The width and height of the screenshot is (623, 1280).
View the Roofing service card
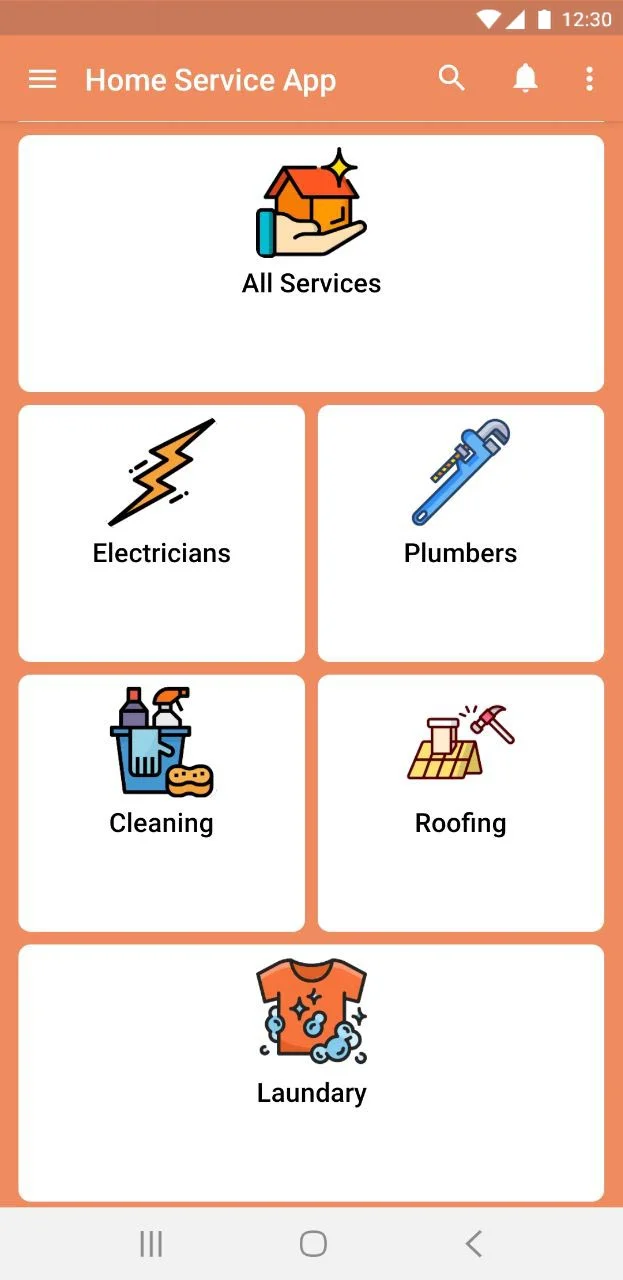(x=460, y=803)
